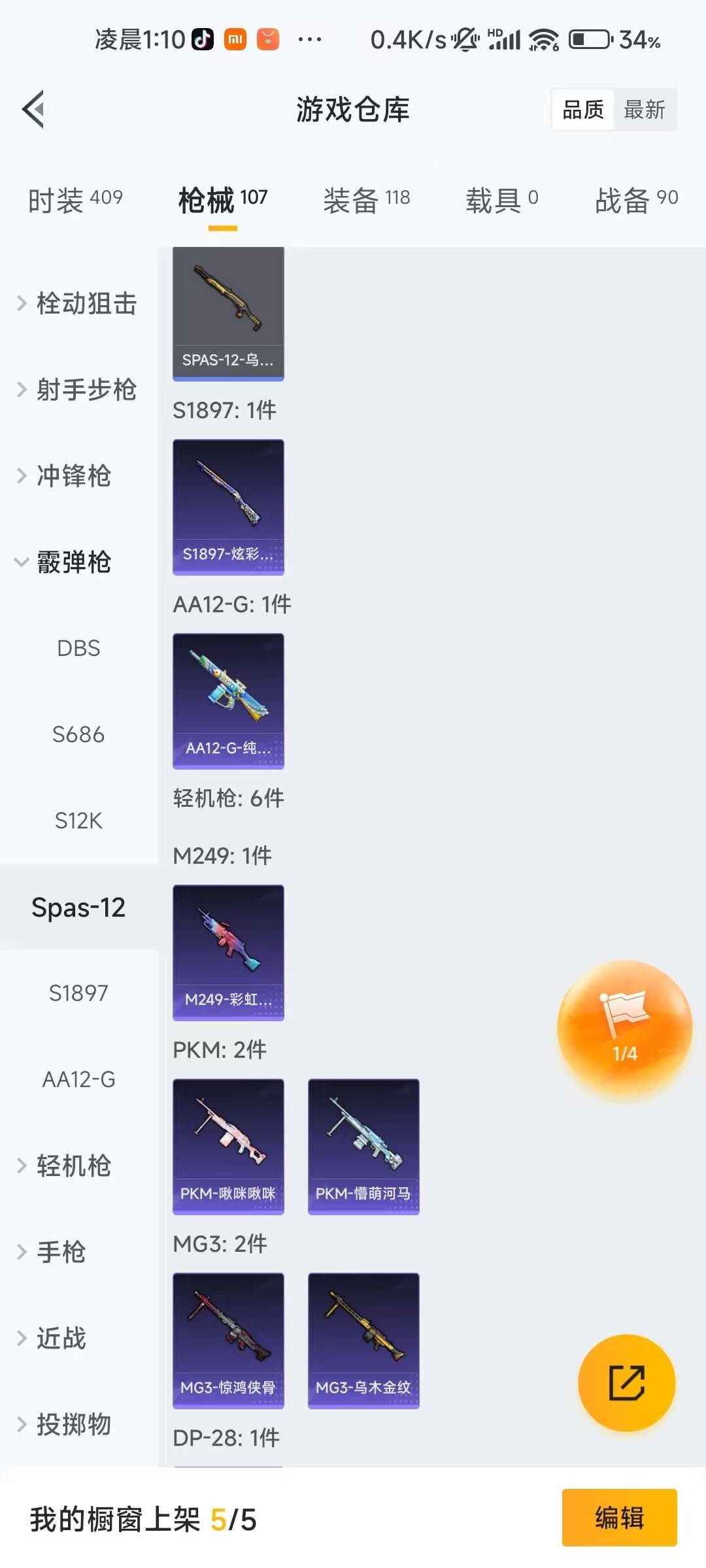Select the PKM-懵萌河马 skin
706x1568 pixels.
[x=363, y=1145]
